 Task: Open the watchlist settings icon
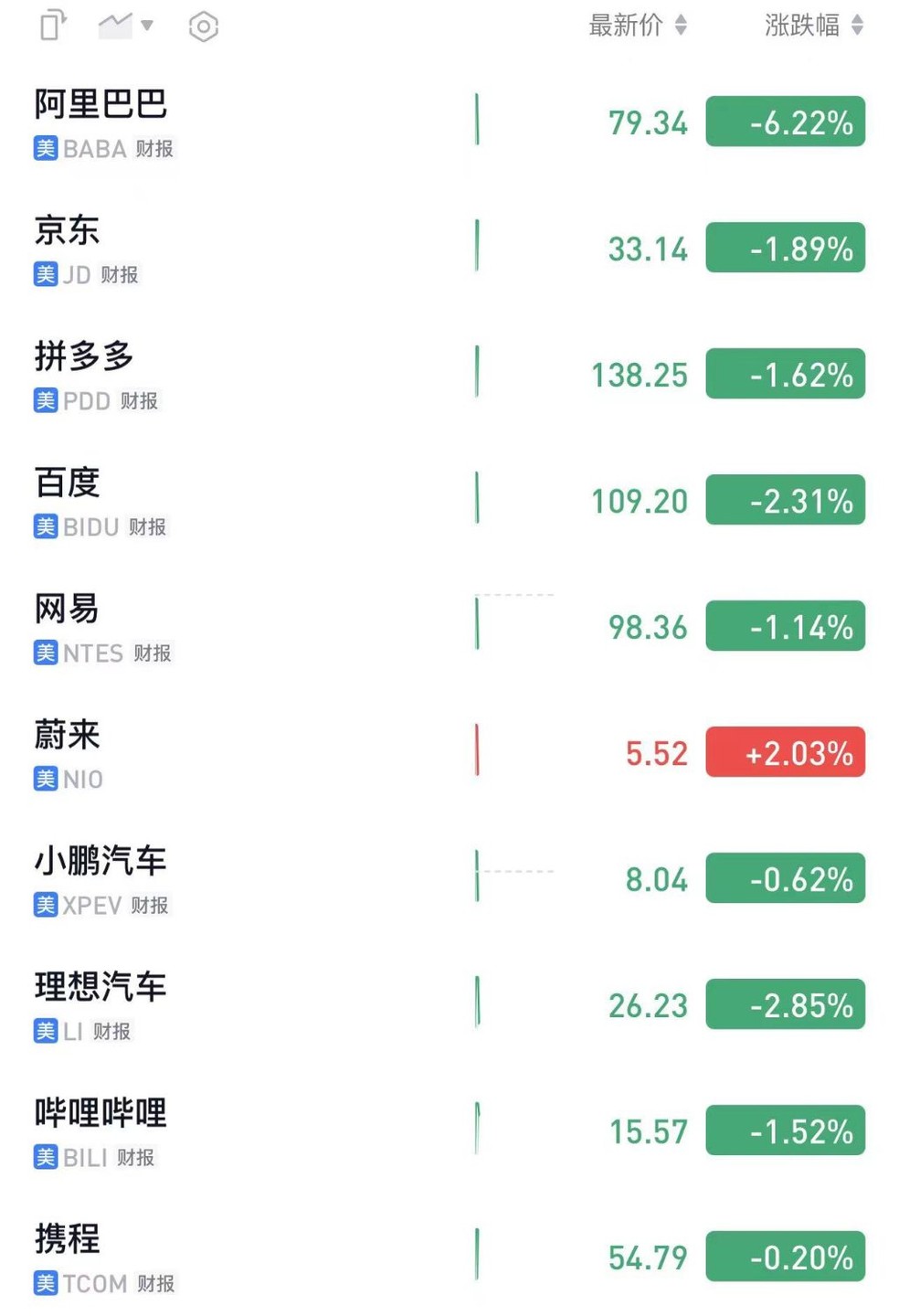pyautogui.click(x=203, y=27)
